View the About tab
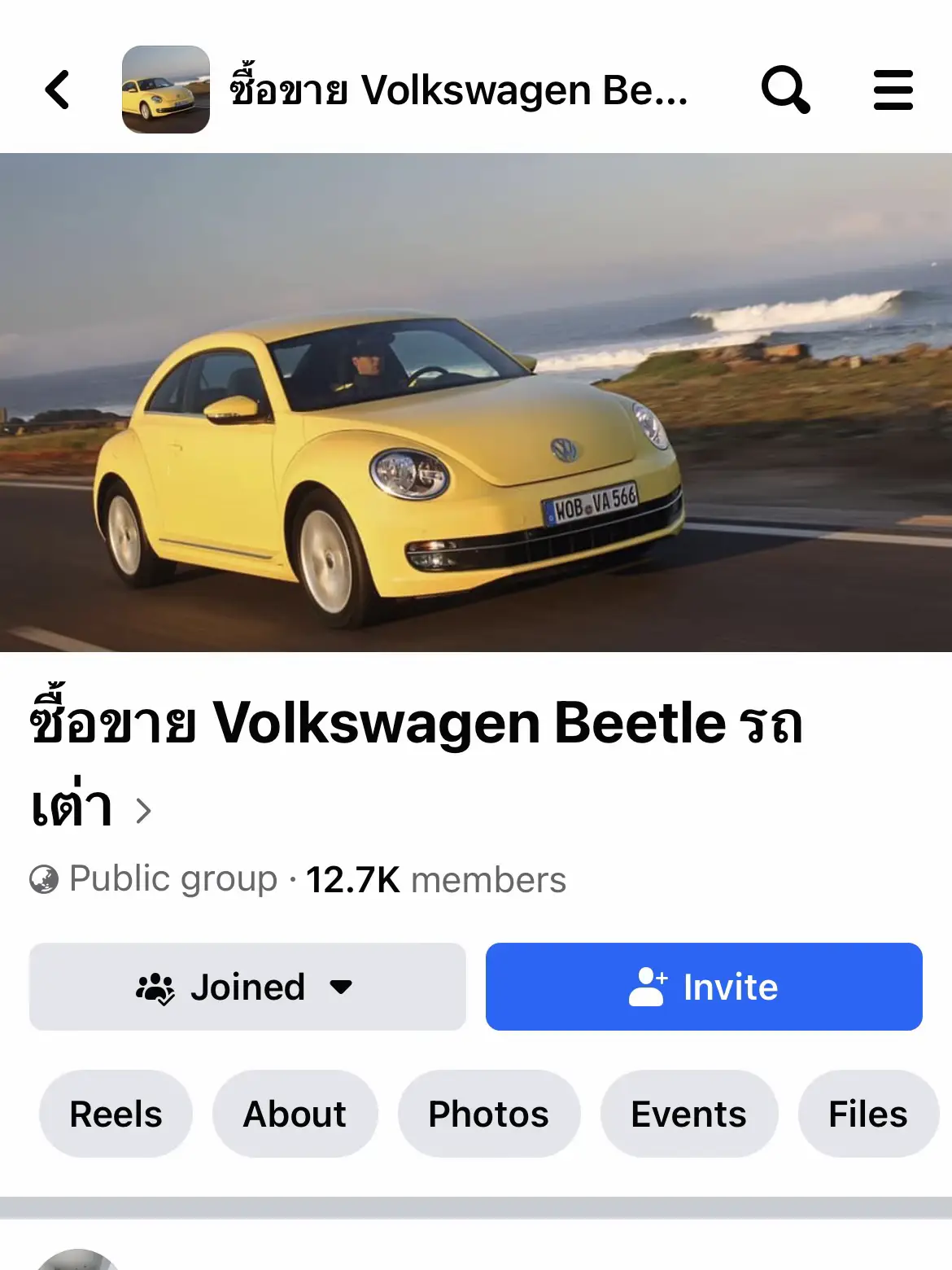The image size is (952, 1270). [x=295, y=1114]
